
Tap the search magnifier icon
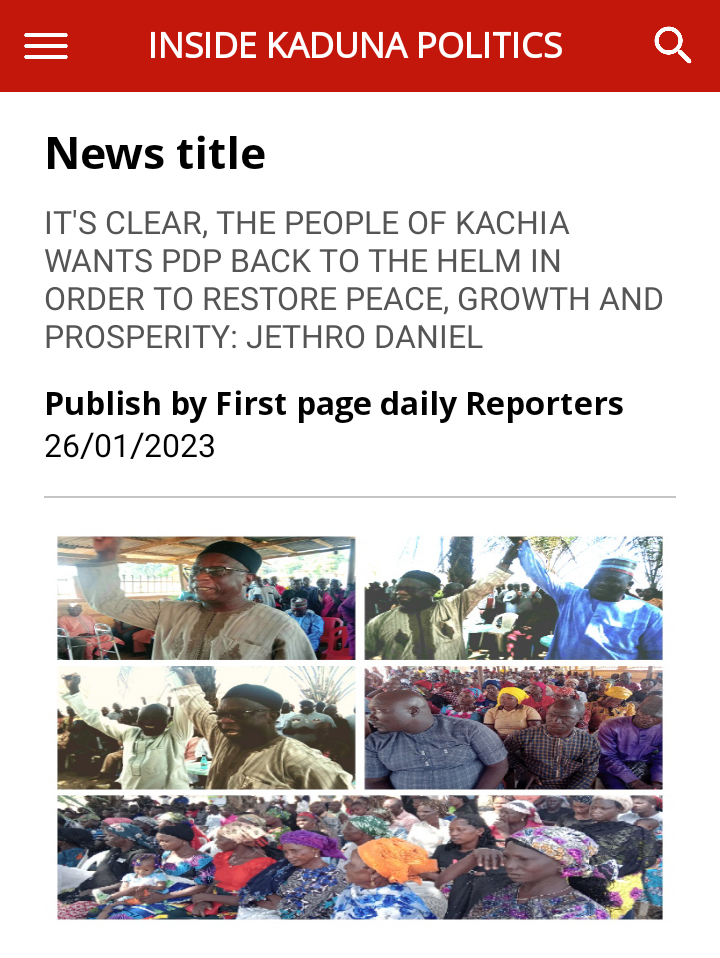pos(672,45)
